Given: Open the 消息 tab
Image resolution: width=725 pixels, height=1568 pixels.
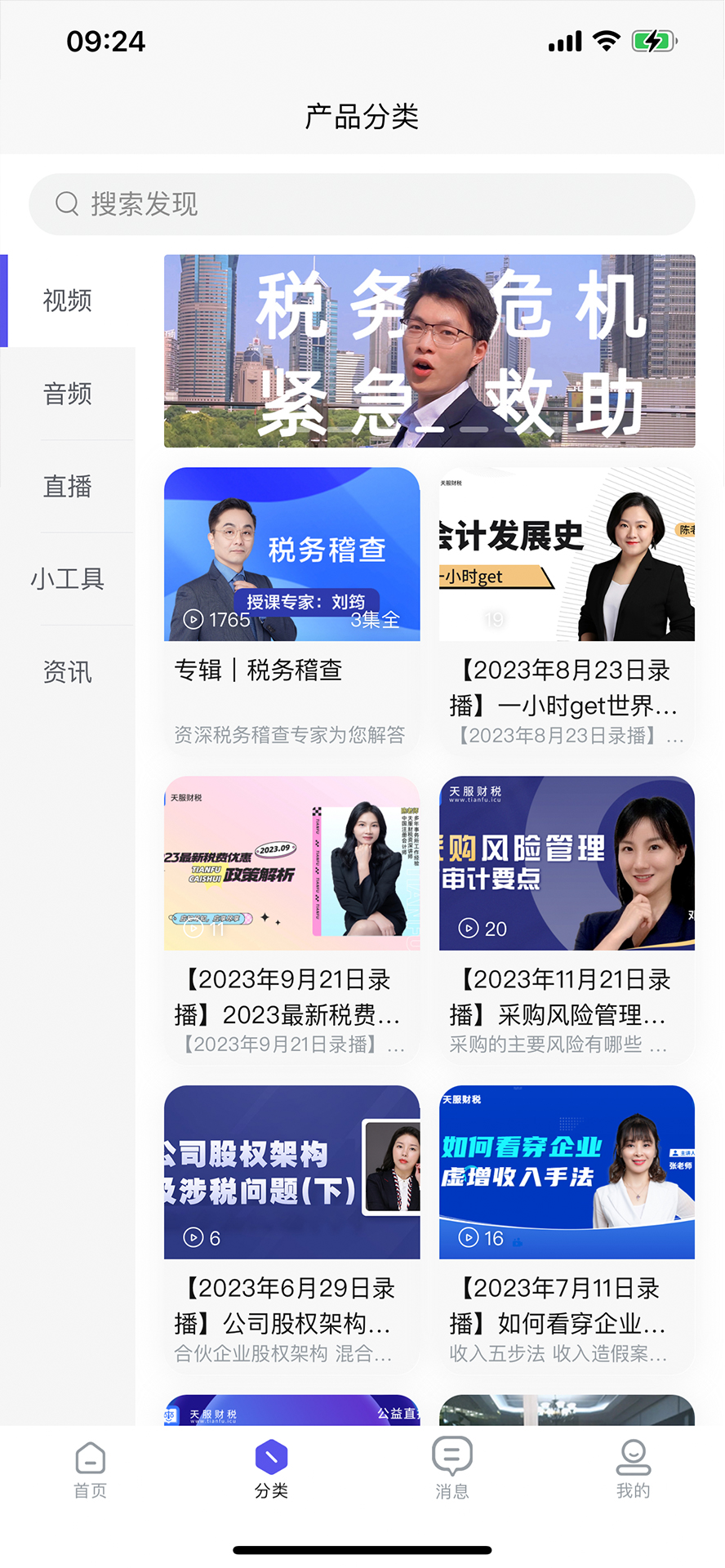Looking at the screenshot, I should [x=452, y=1469].
